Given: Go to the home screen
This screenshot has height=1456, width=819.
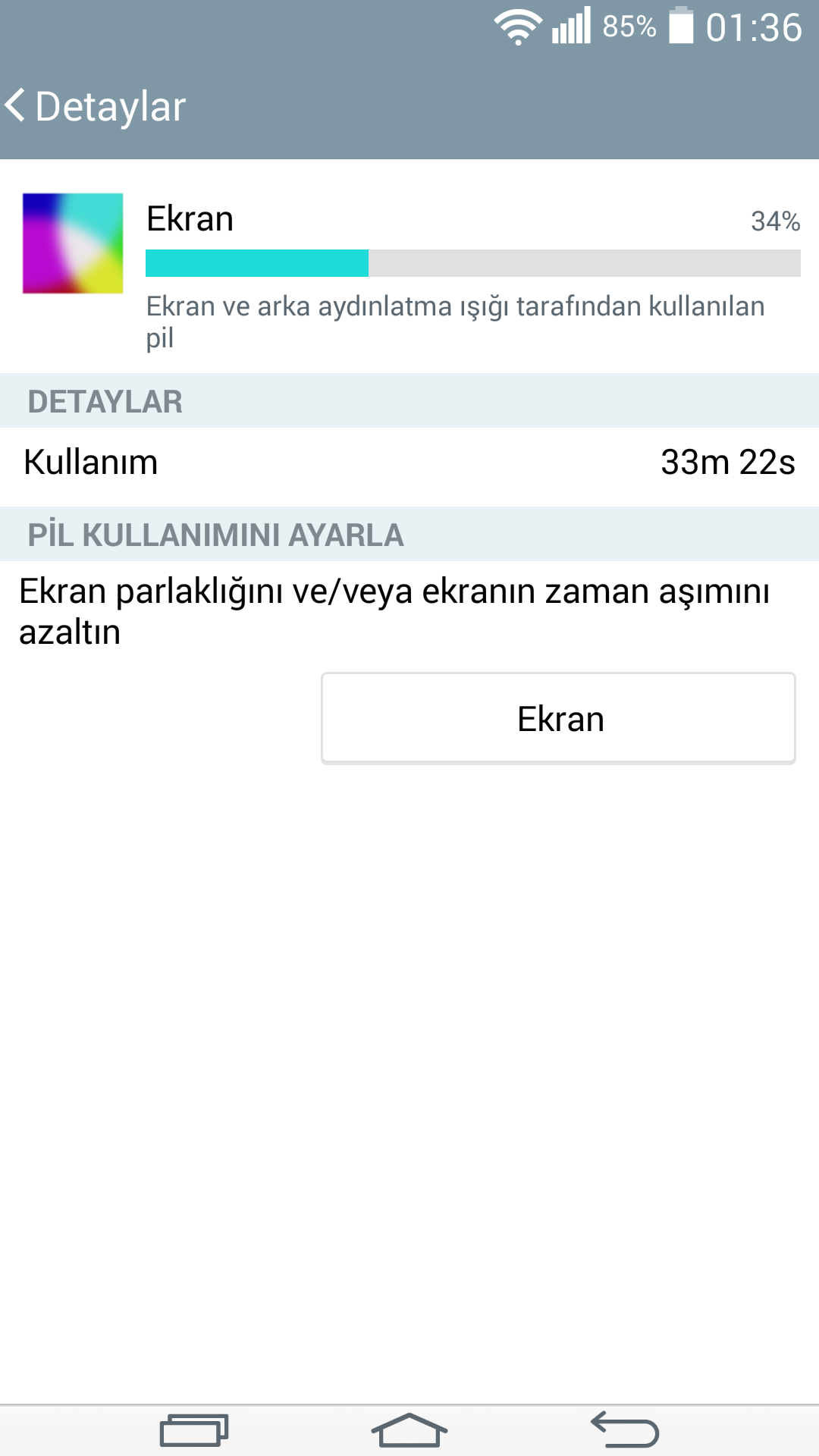Looking at the screenshot, I should point(409,1430).
